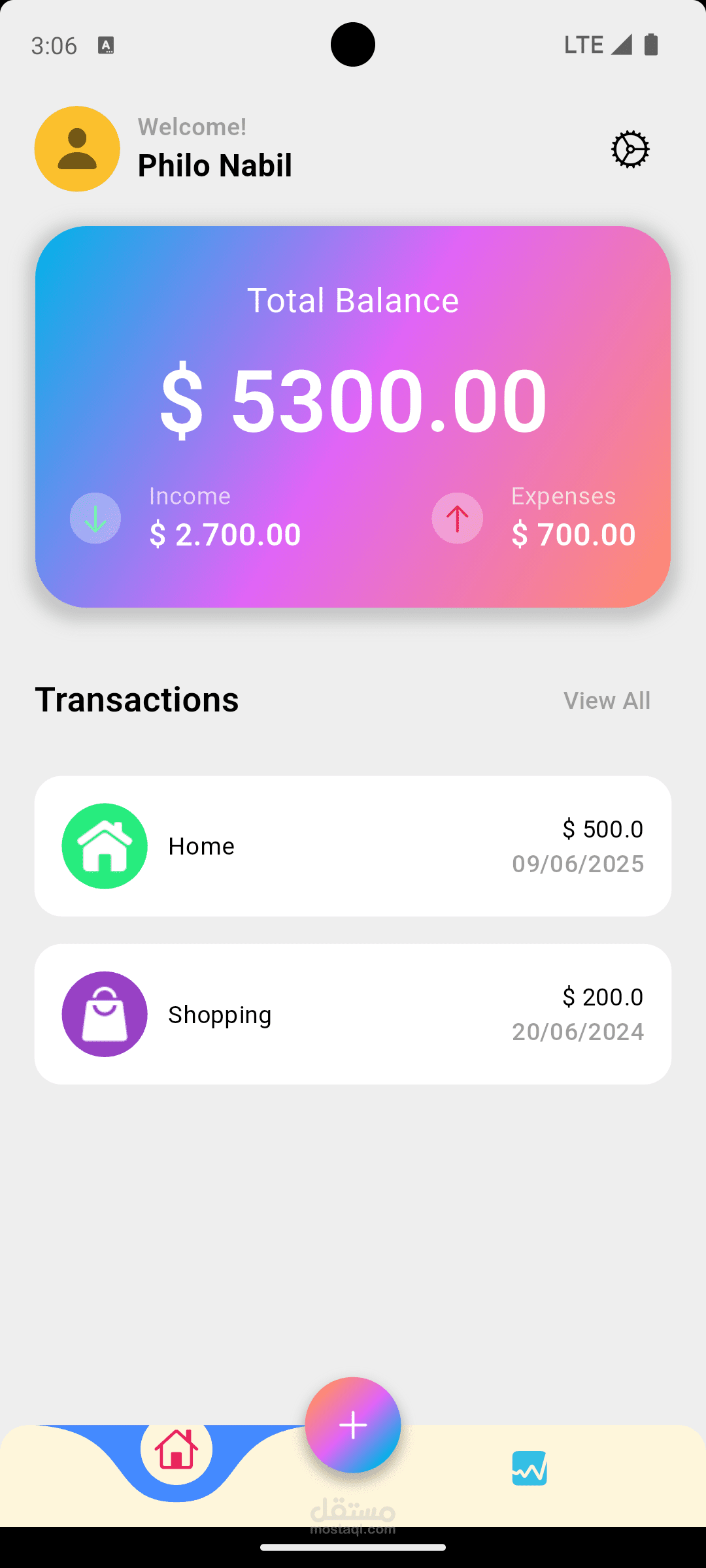Switch to the home tab
Viewport: 706px width, 1568px height.
[x=176, y=1449]
